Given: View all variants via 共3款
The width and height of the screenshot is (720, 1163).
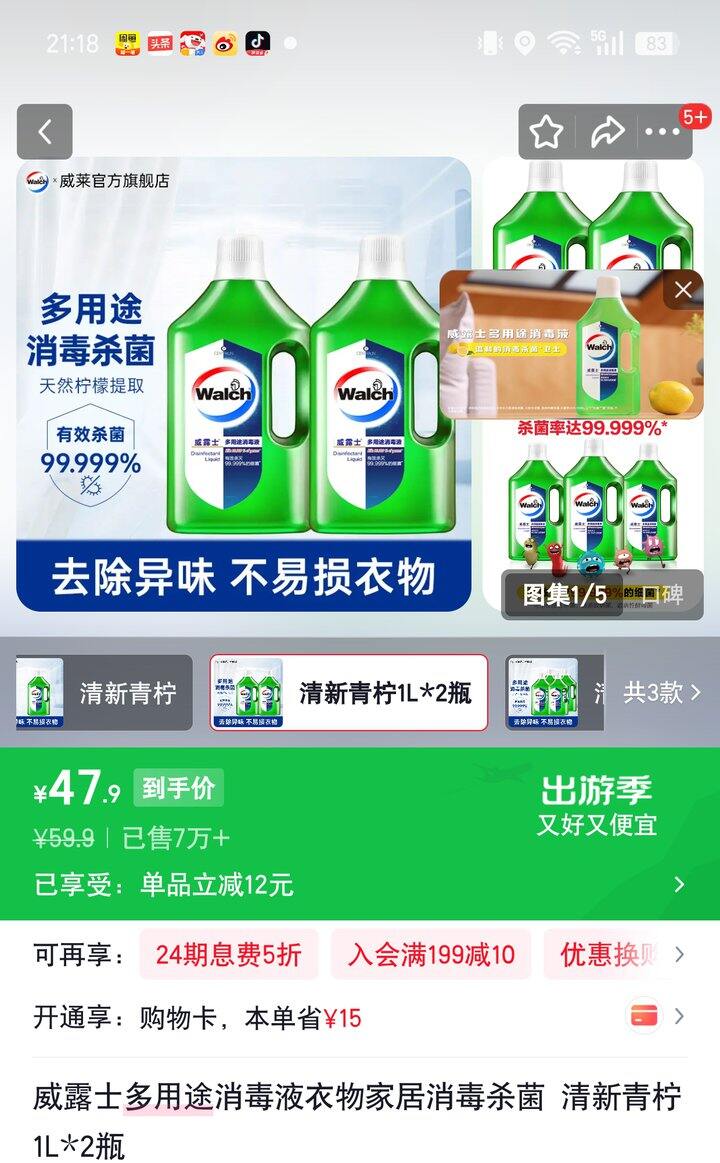Looking at the screenshot, I should (x=661, y=693).
